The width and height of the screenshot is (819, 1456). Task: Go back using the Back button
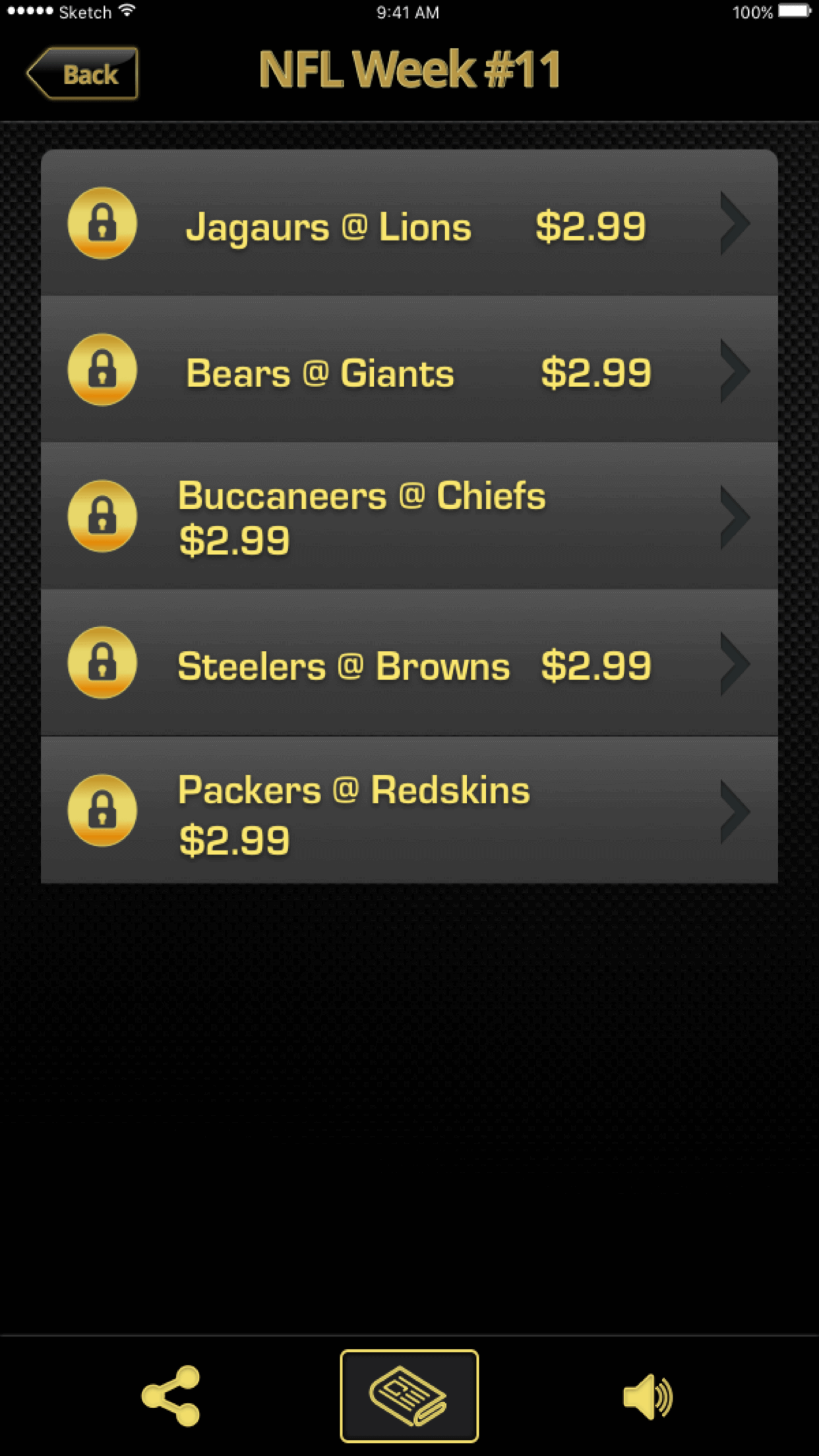click(x=82, y=74)
